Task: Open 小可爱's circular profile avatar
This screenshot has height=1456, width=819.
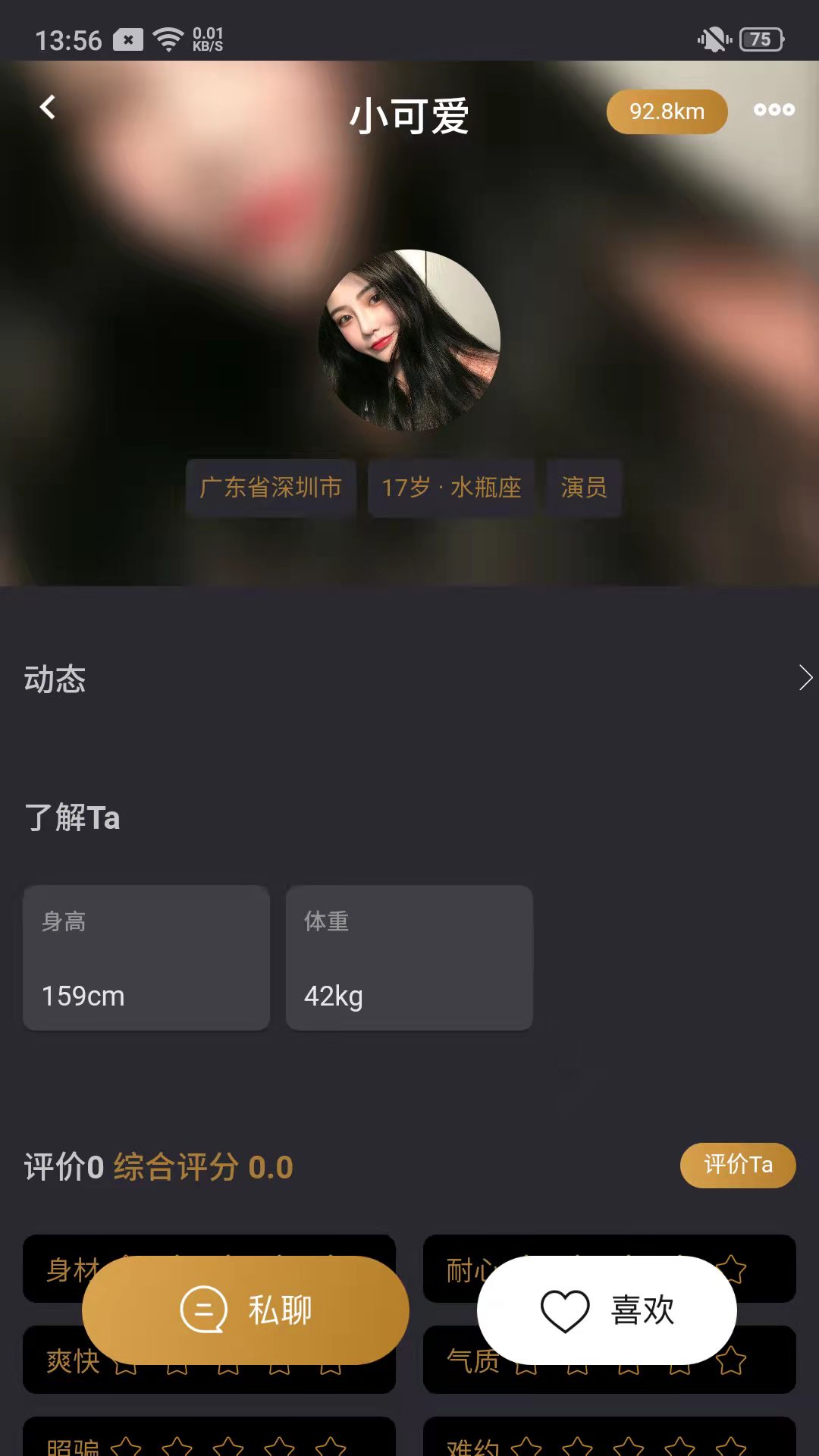Action: click(409, 340)
